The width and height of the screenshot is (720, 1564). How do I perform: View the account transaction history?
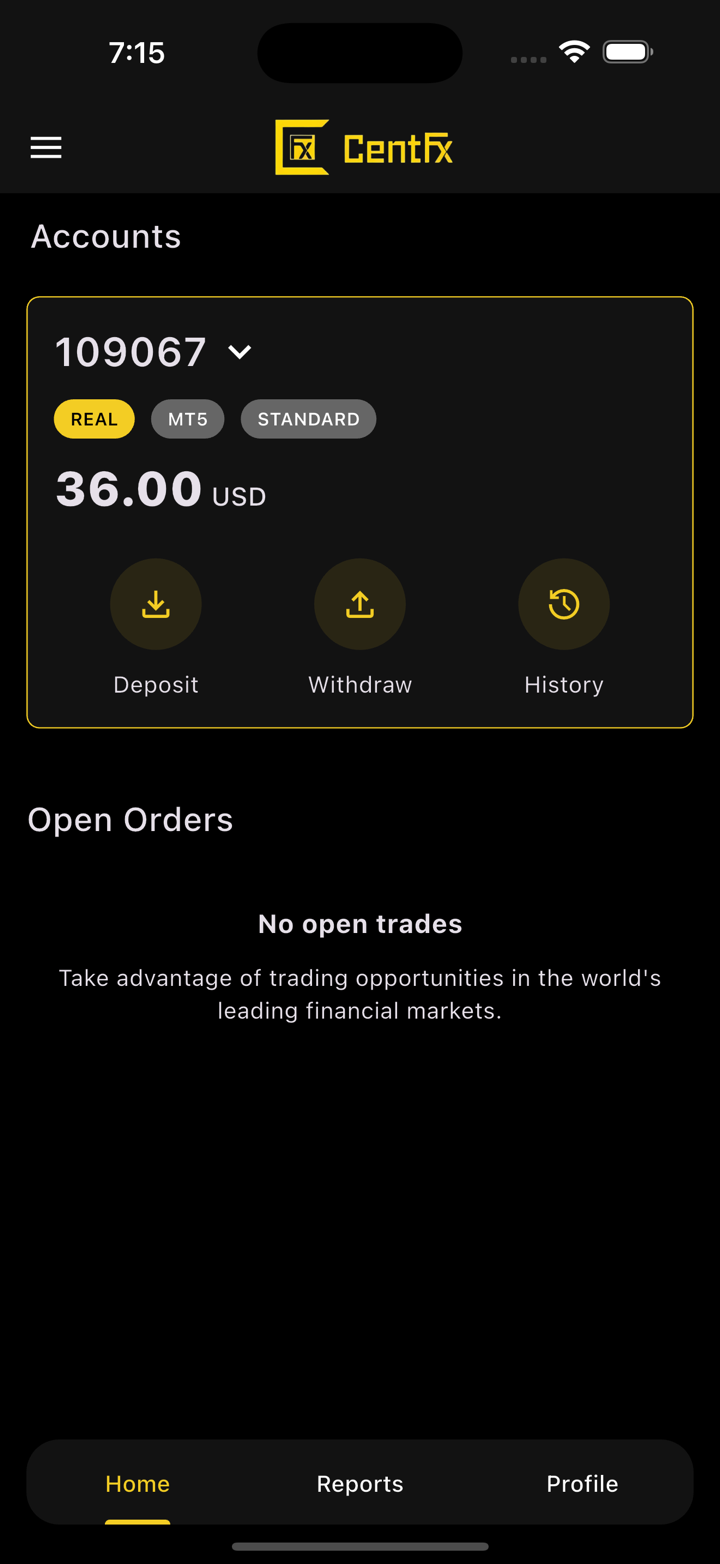564,605
